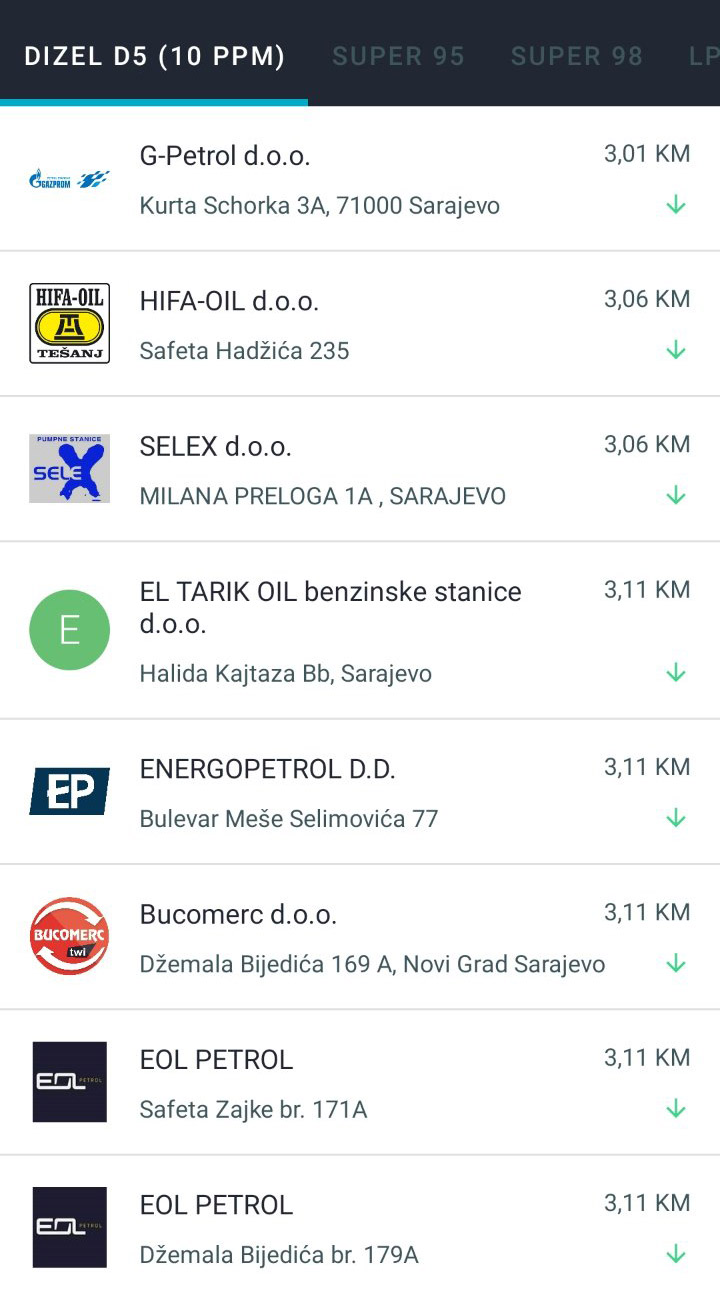Open the HIFA-OIL d.o.o. station row
Screen dimensions: 720x1299
[360, 324]
